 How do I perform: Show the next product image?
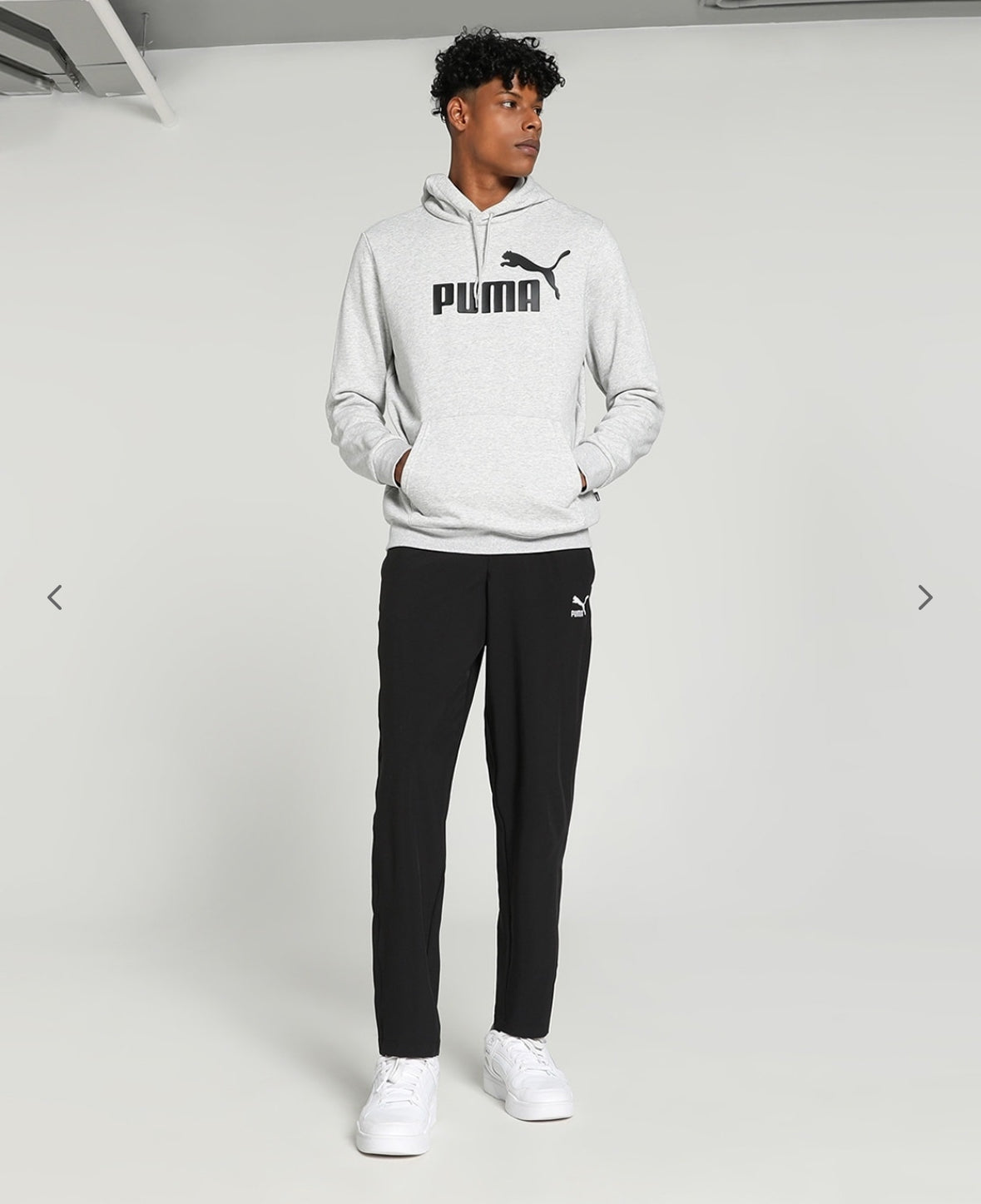pyautogui.click(x=924, y=597)
